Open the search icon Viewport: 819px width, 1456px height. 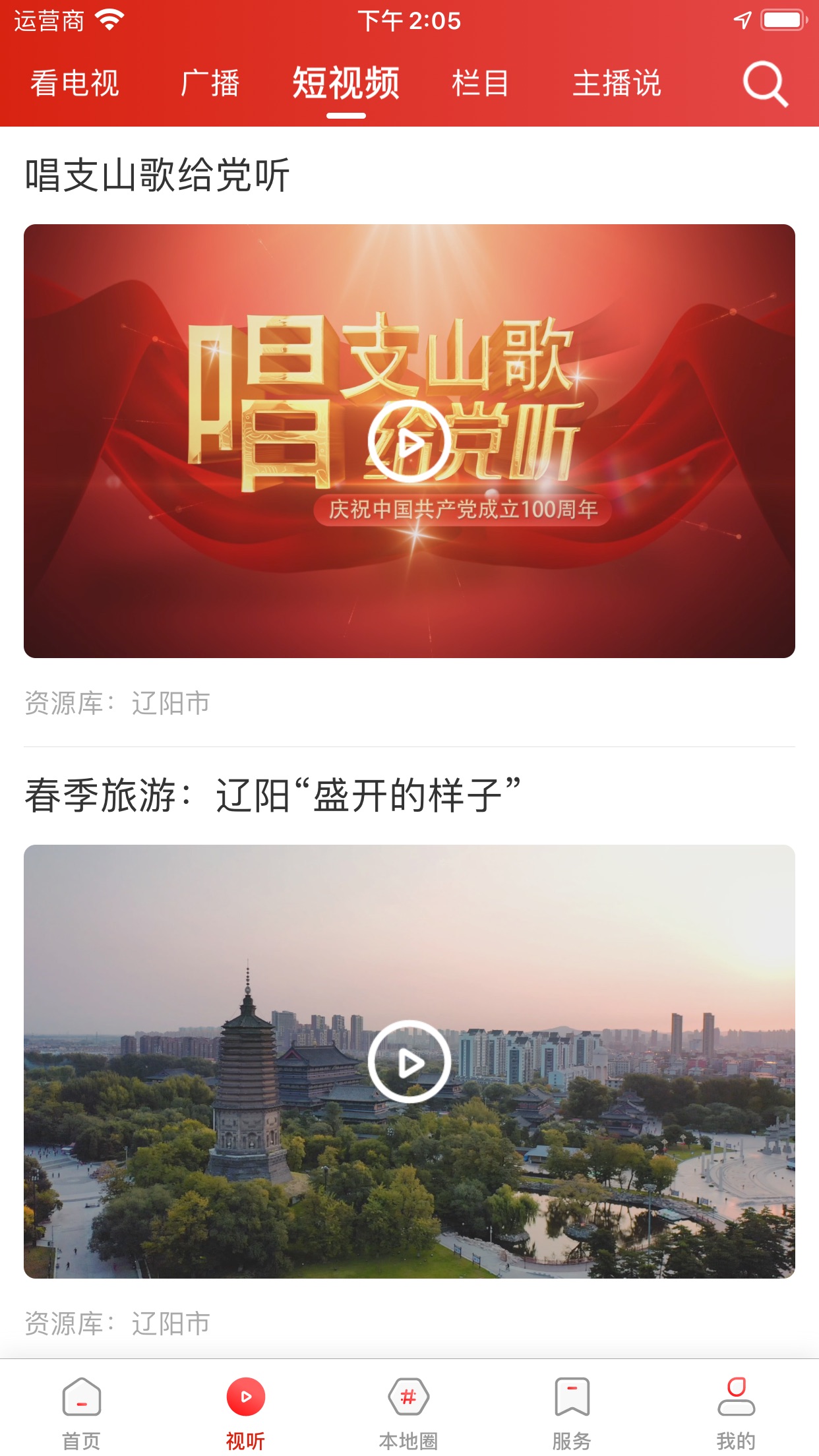[x=765, y=84]
